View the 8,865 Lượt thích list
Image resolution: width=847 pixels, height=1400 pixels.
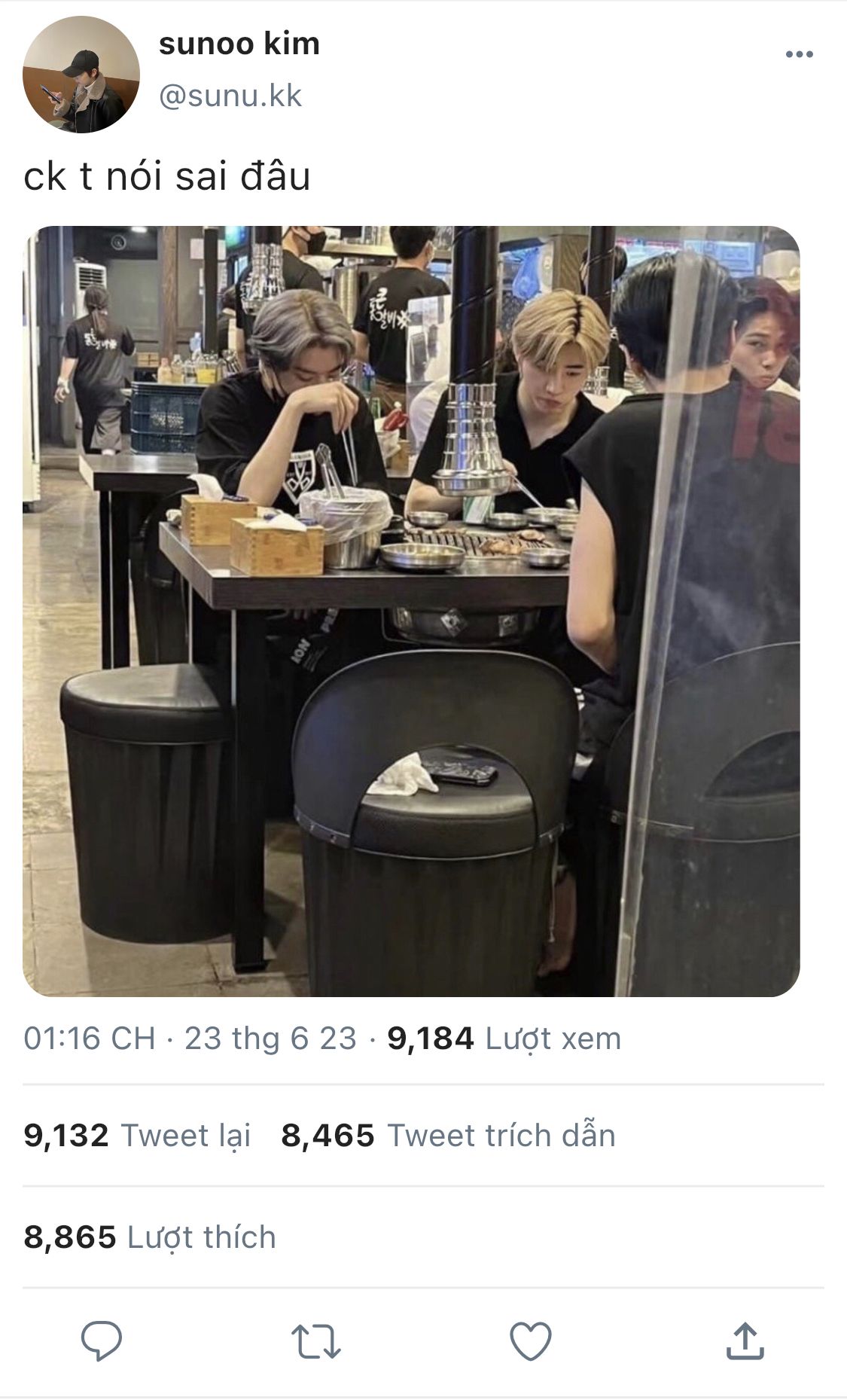tap(150, 1237)
